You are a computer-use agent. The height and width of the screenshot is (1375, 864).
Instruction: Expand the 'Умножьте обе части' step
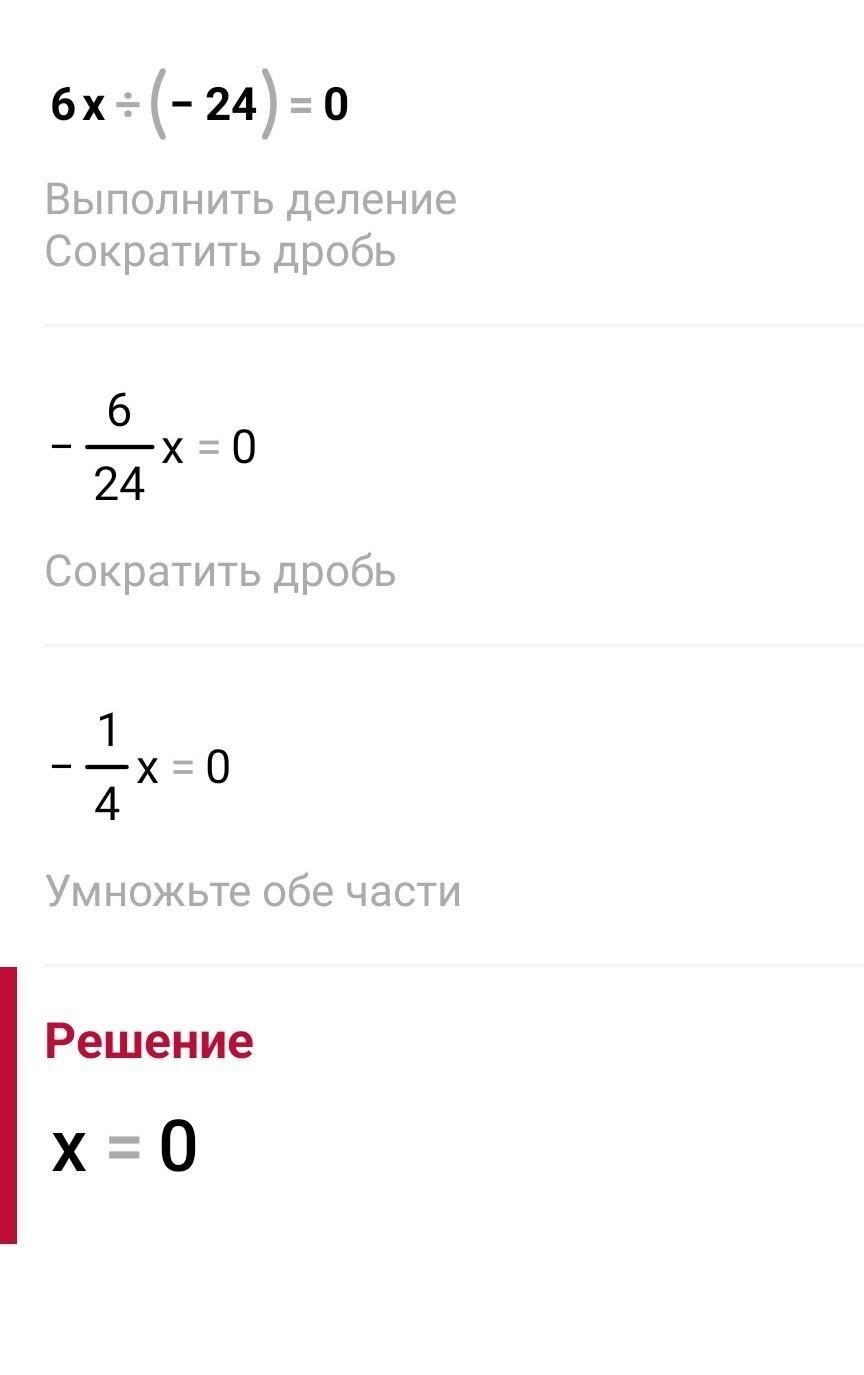(x=252, y=891)
